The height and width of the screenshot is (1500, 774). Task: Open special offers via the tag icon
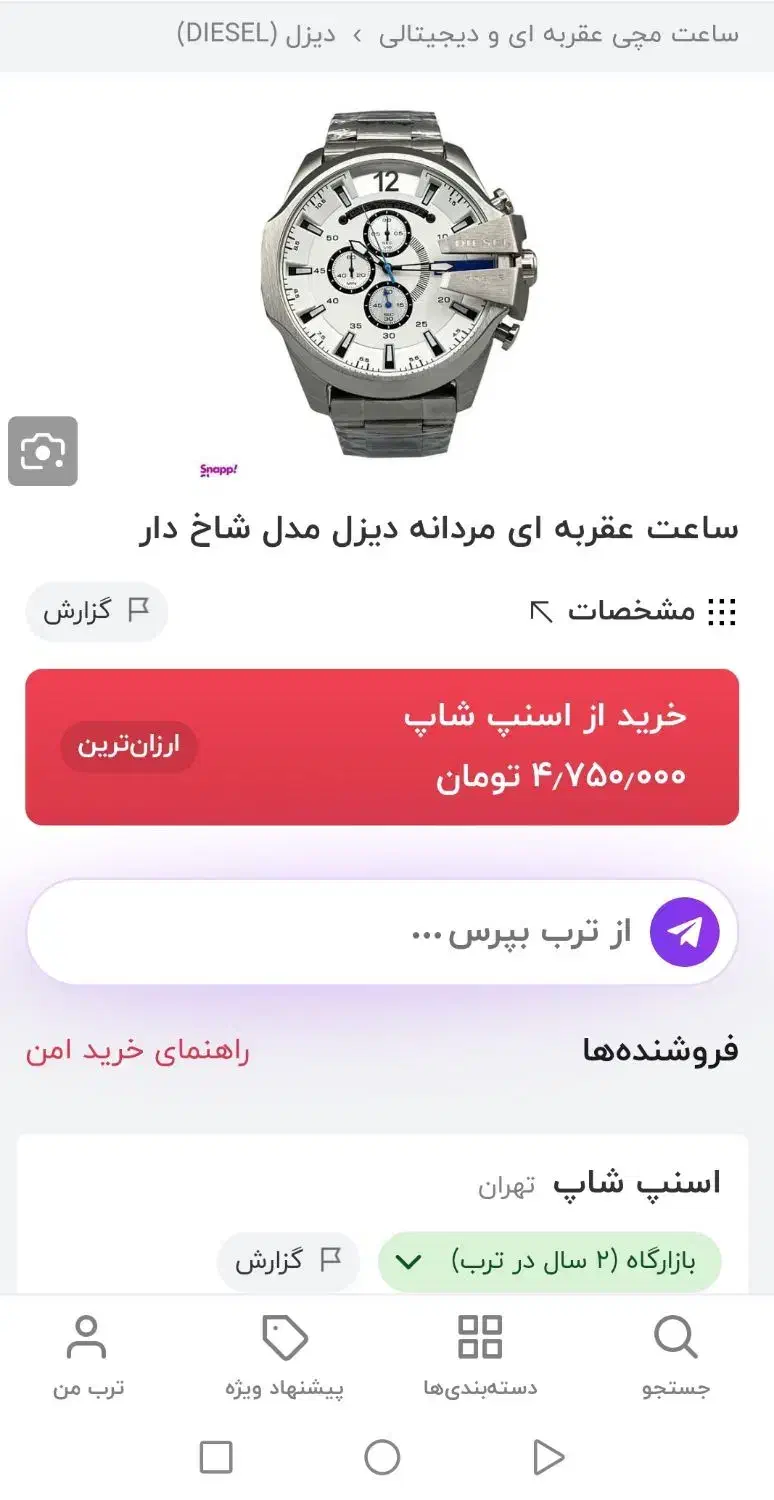286,1337
